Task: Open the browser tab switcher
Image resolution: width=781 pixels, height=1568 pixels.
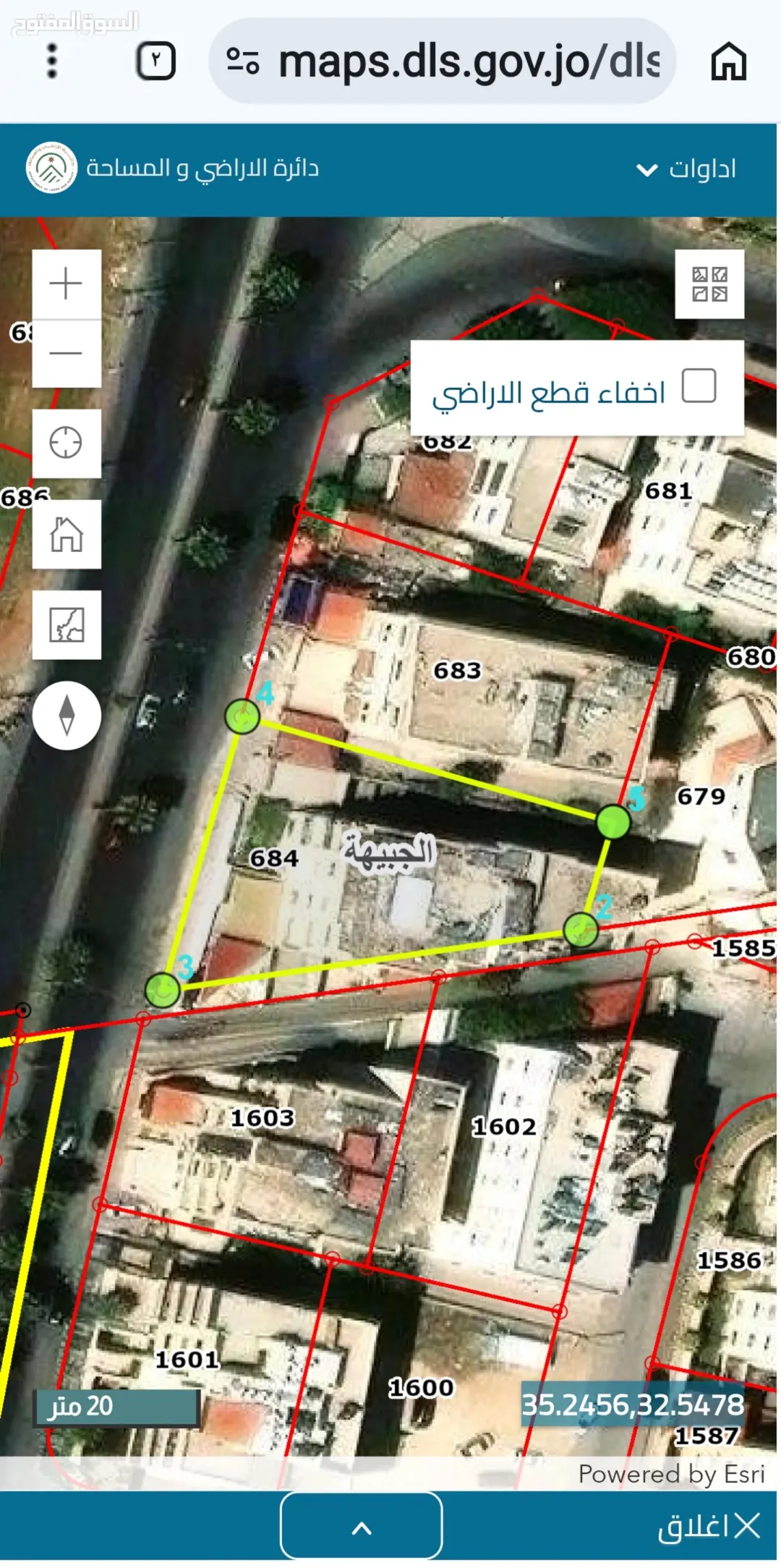Action: pos(156,61)
